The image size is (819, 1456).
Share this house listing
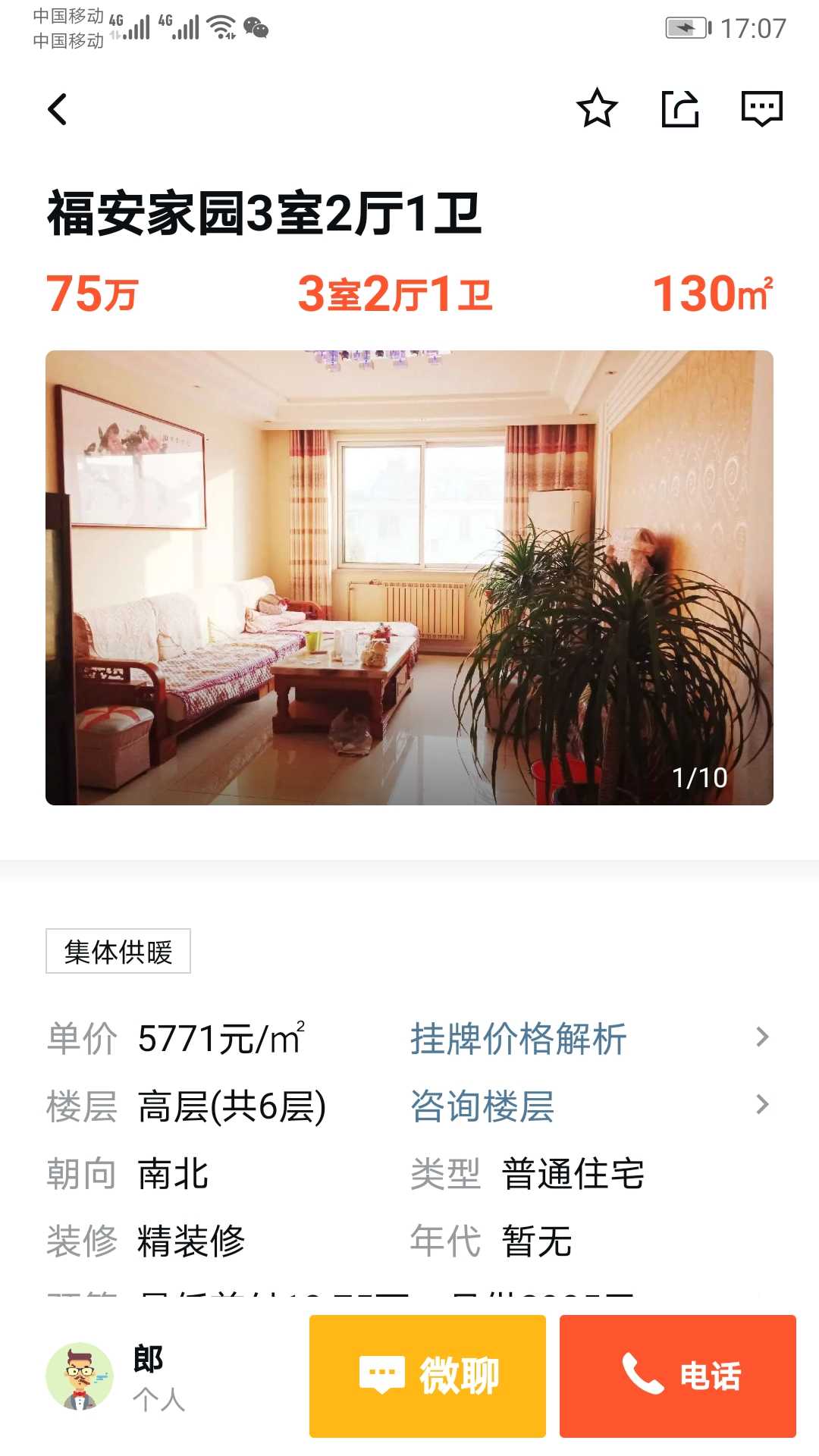coord(679,108)
